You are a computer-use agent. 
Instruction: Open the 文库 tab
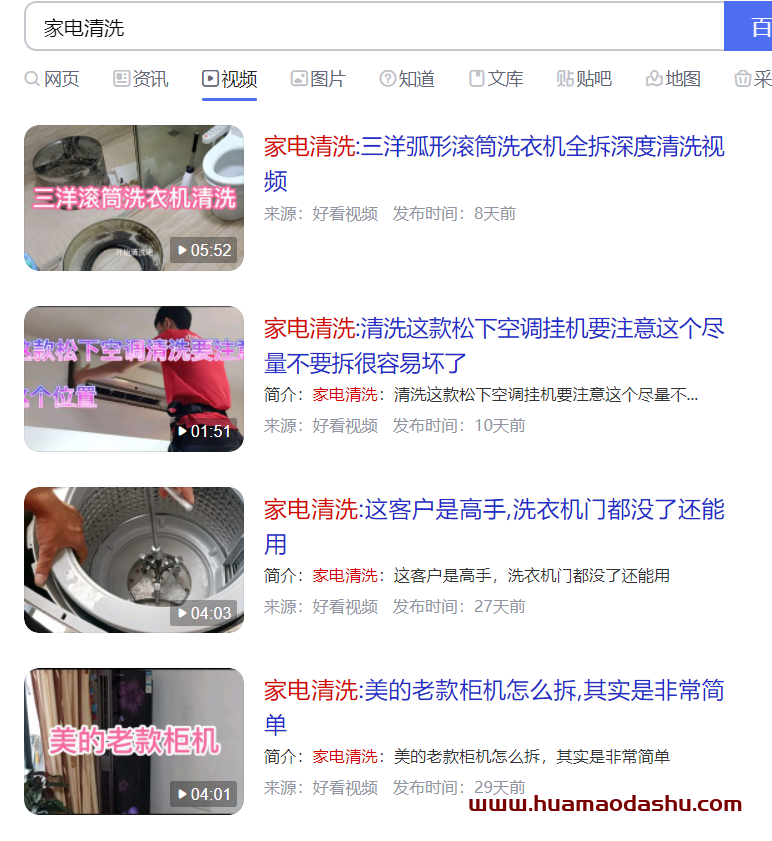[496, 79]
